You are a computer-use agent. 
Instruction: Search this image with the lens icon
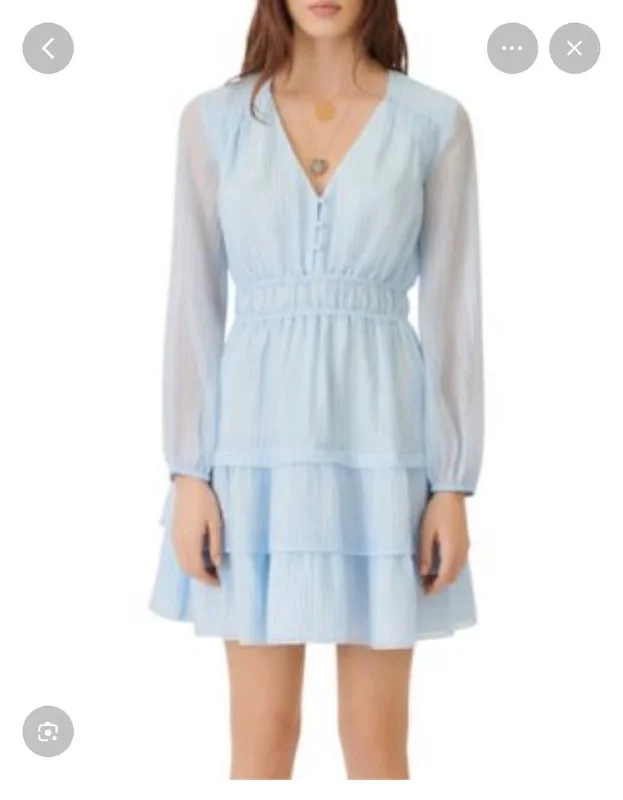48,732
